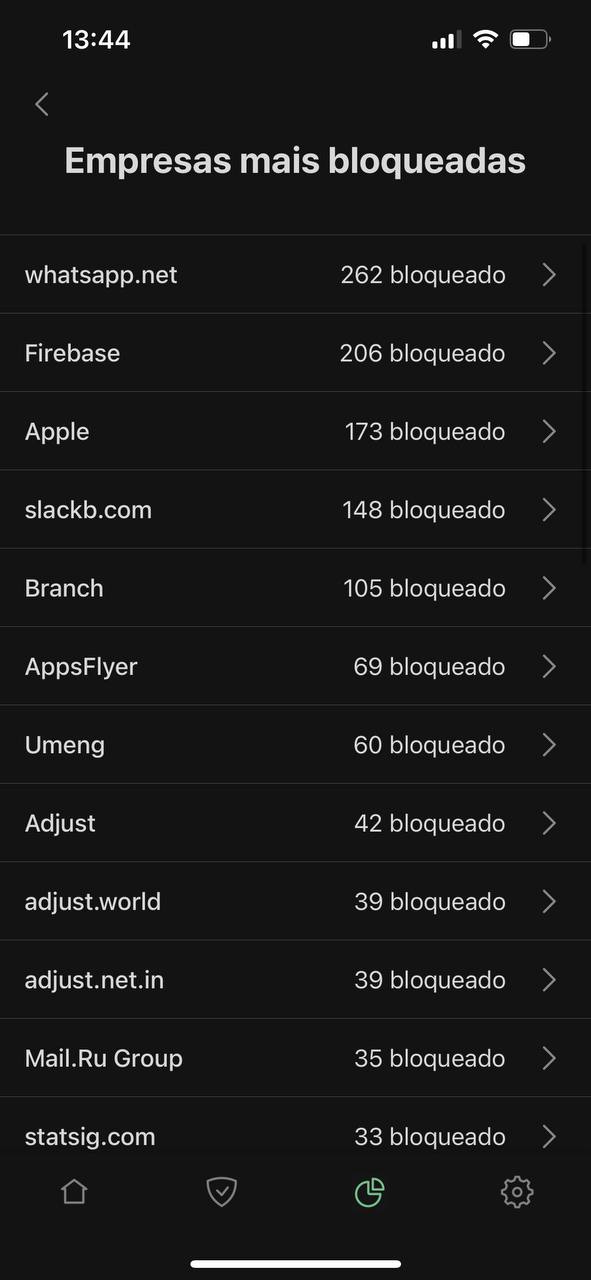This screenshot has width=591, height=1280.
Task: Open the whatsapp.net blocked details
Action: (295, 275)
